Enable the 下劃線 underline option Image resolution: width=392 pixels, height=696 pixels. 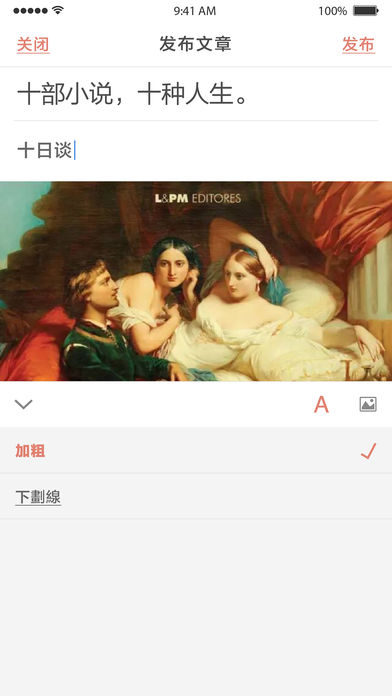point(196,496)
